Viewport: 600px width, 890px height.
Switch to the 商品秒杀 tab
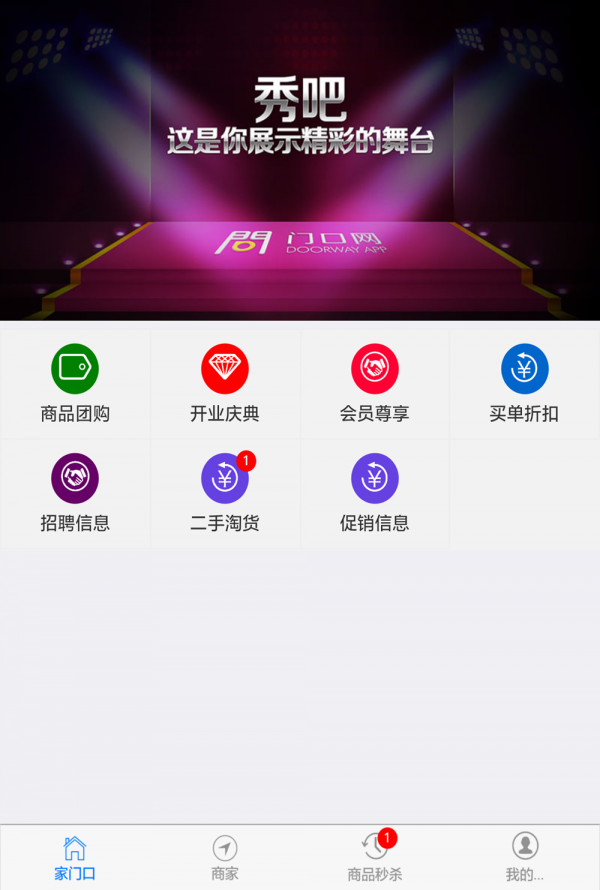(x=375, y=858)
